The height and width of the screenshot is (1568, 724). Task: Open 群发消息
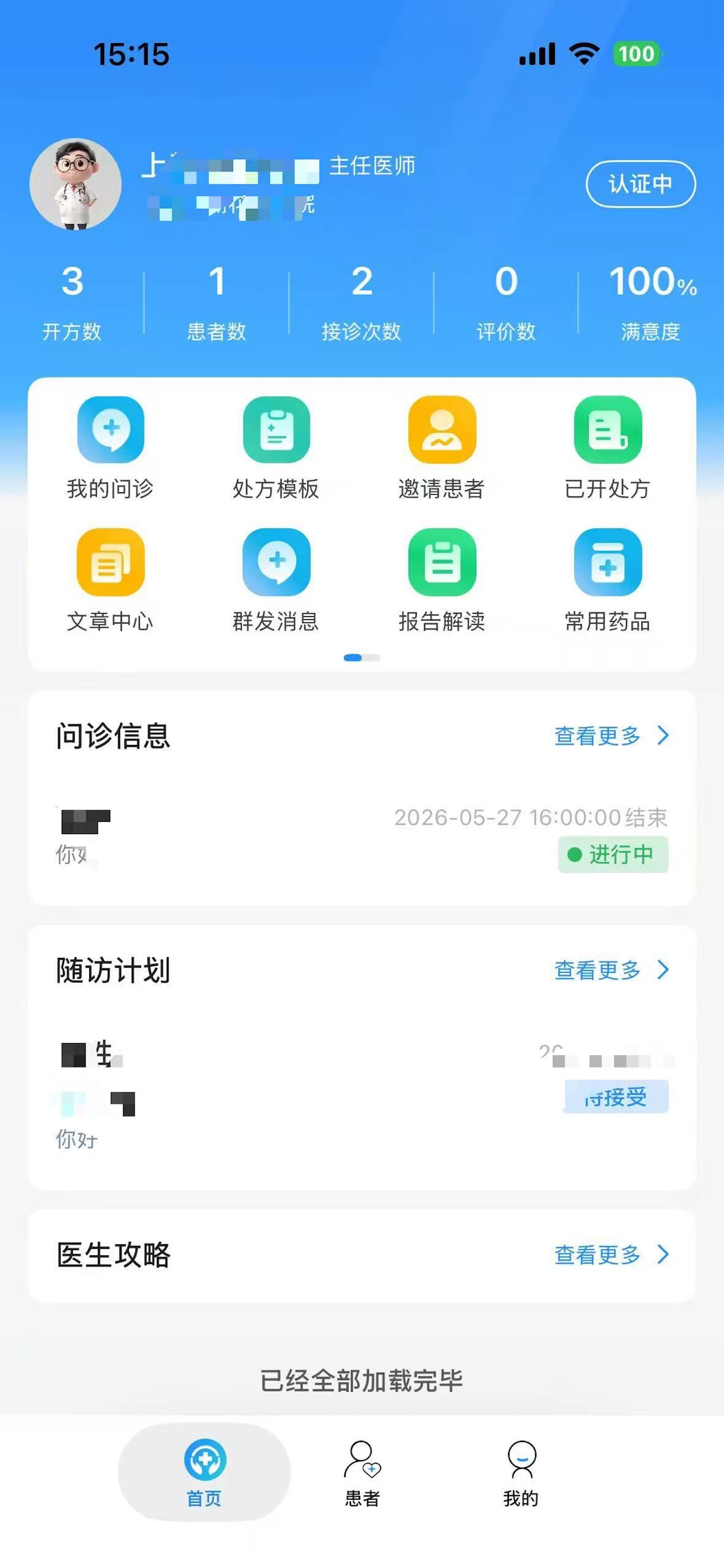(x=276, y=580)
